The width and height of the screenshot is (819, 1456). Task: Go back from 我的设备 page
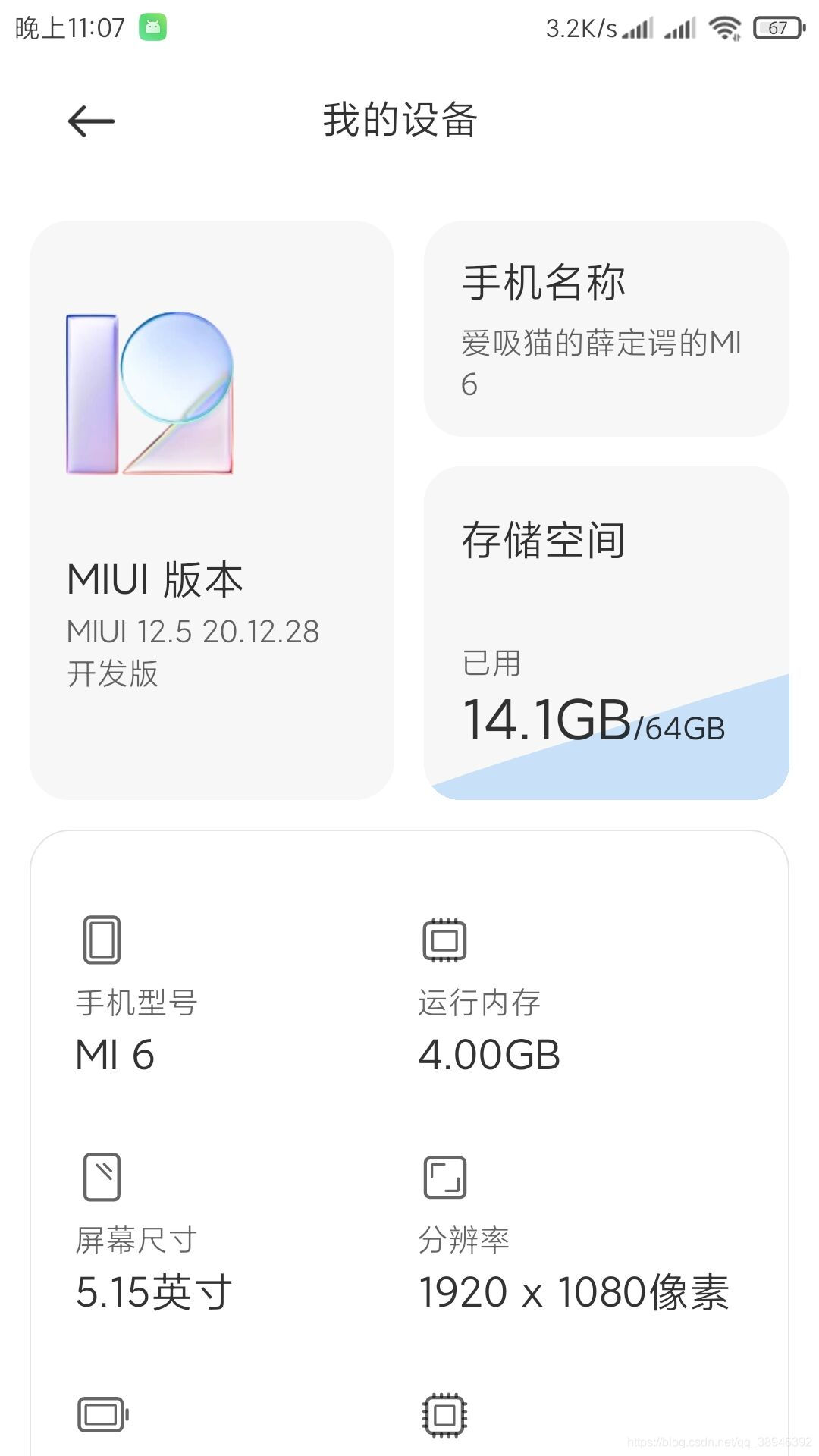coord(91,121)
